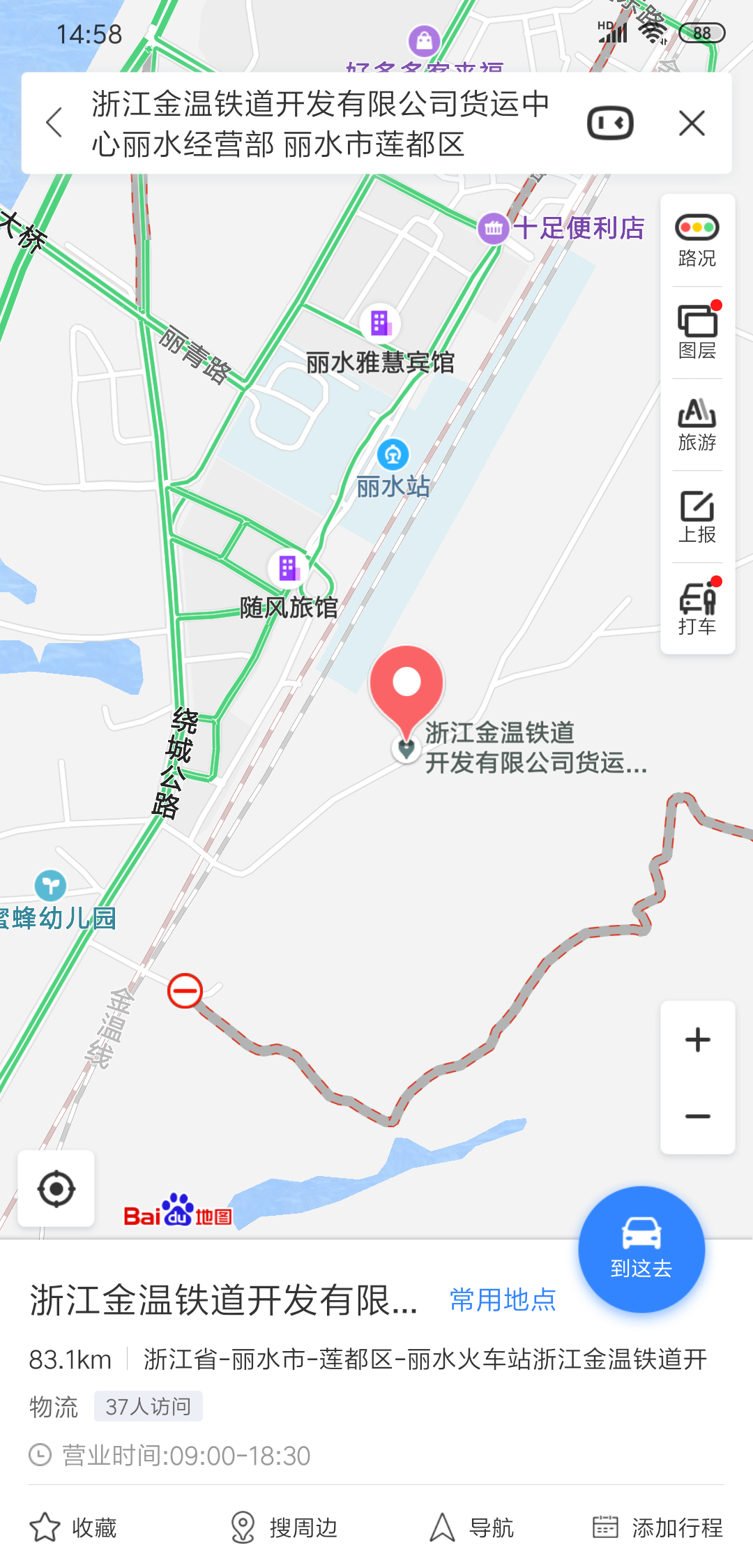This screenshot has height=1568, width=753.
Task: Toggle 路况 traffic conditions
Action: point(697,241)
